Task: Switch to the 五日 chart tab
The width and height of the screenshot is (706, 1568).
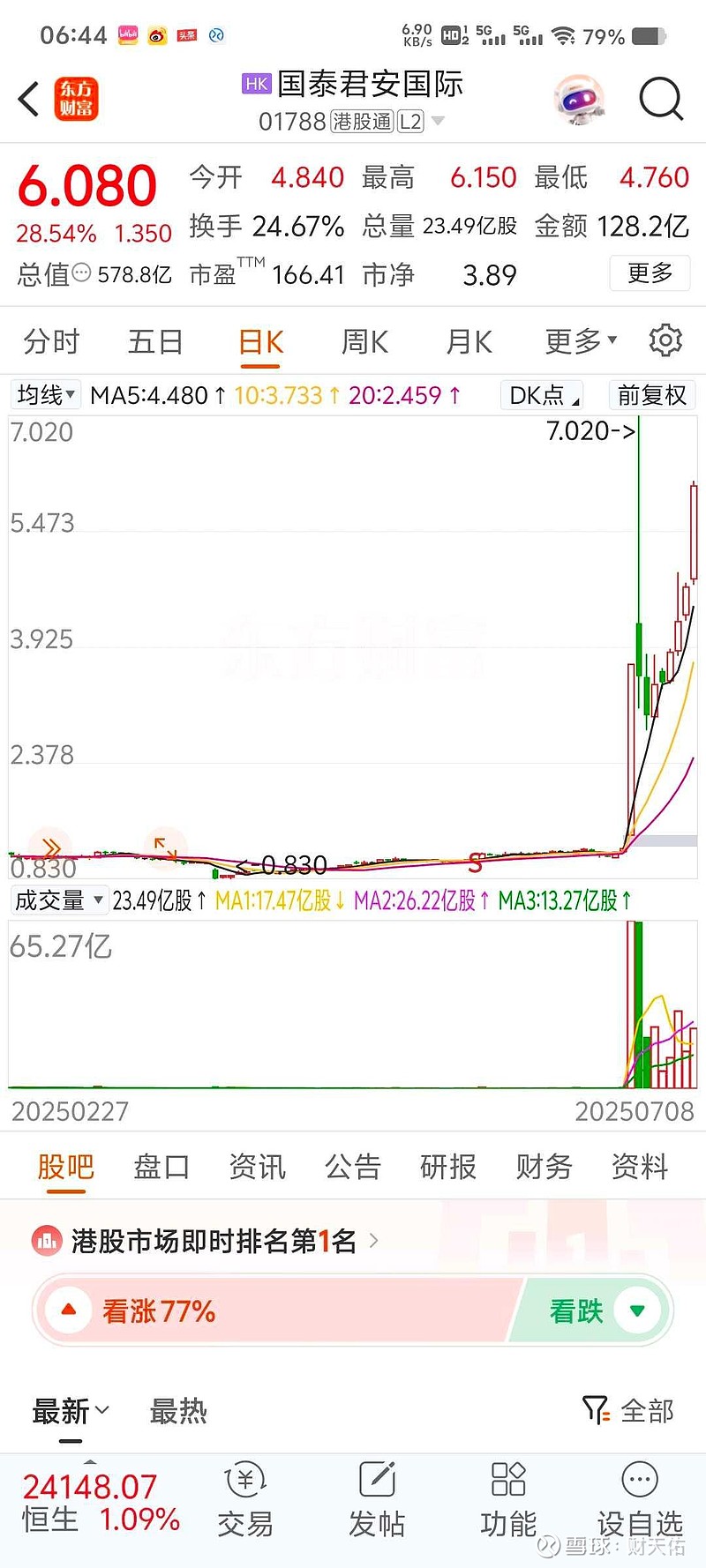Action: (155, 341)
